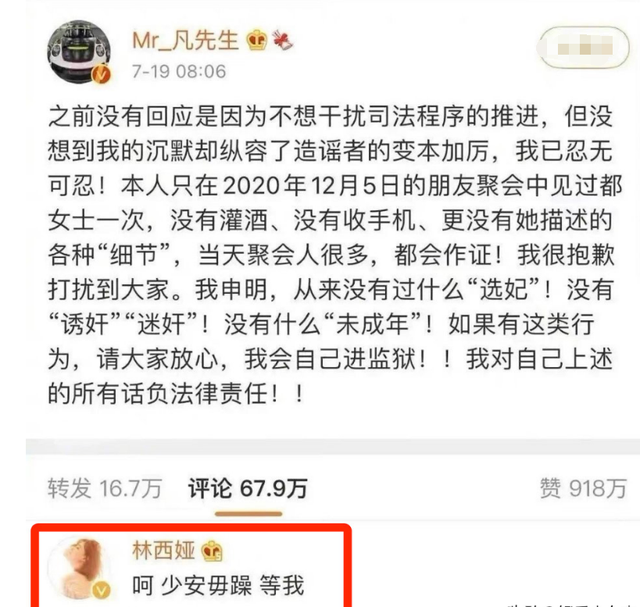Switch to the 转发 tab
Screen dimensions: 640x607
[x=105, y=488]
